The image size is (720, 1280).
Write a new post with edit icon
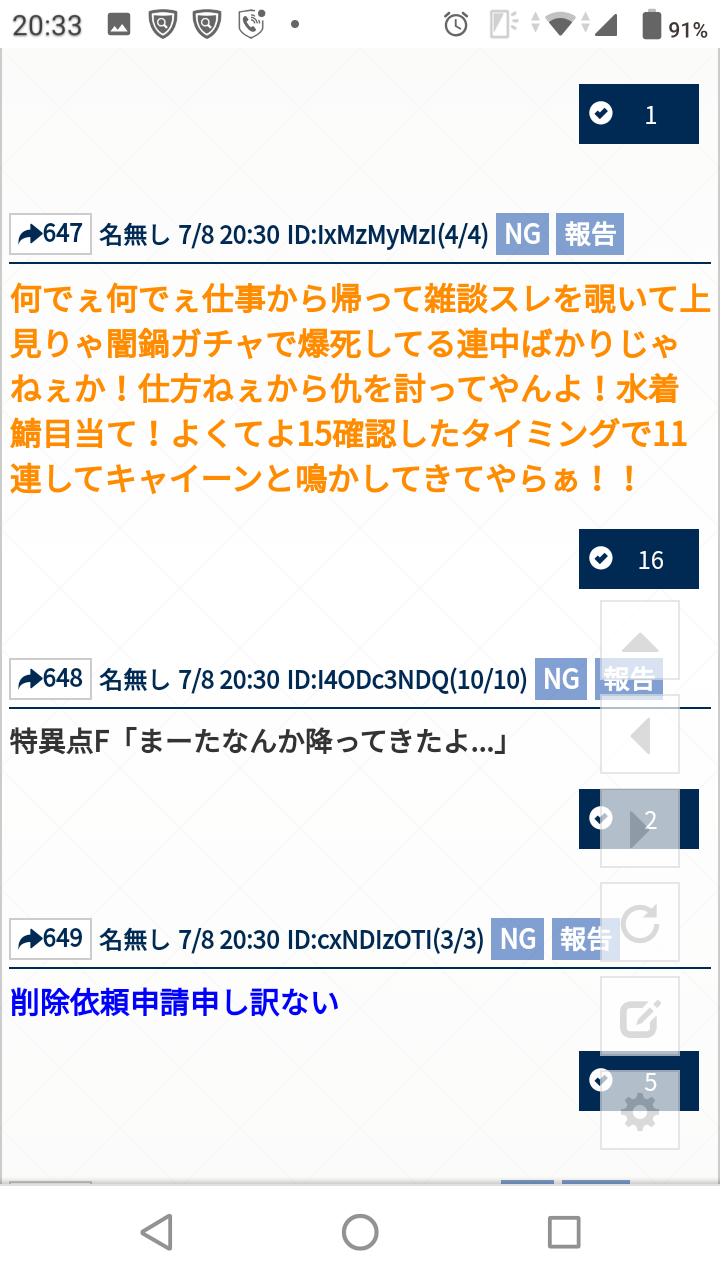pyautogui.click(x=640, y=1017)
